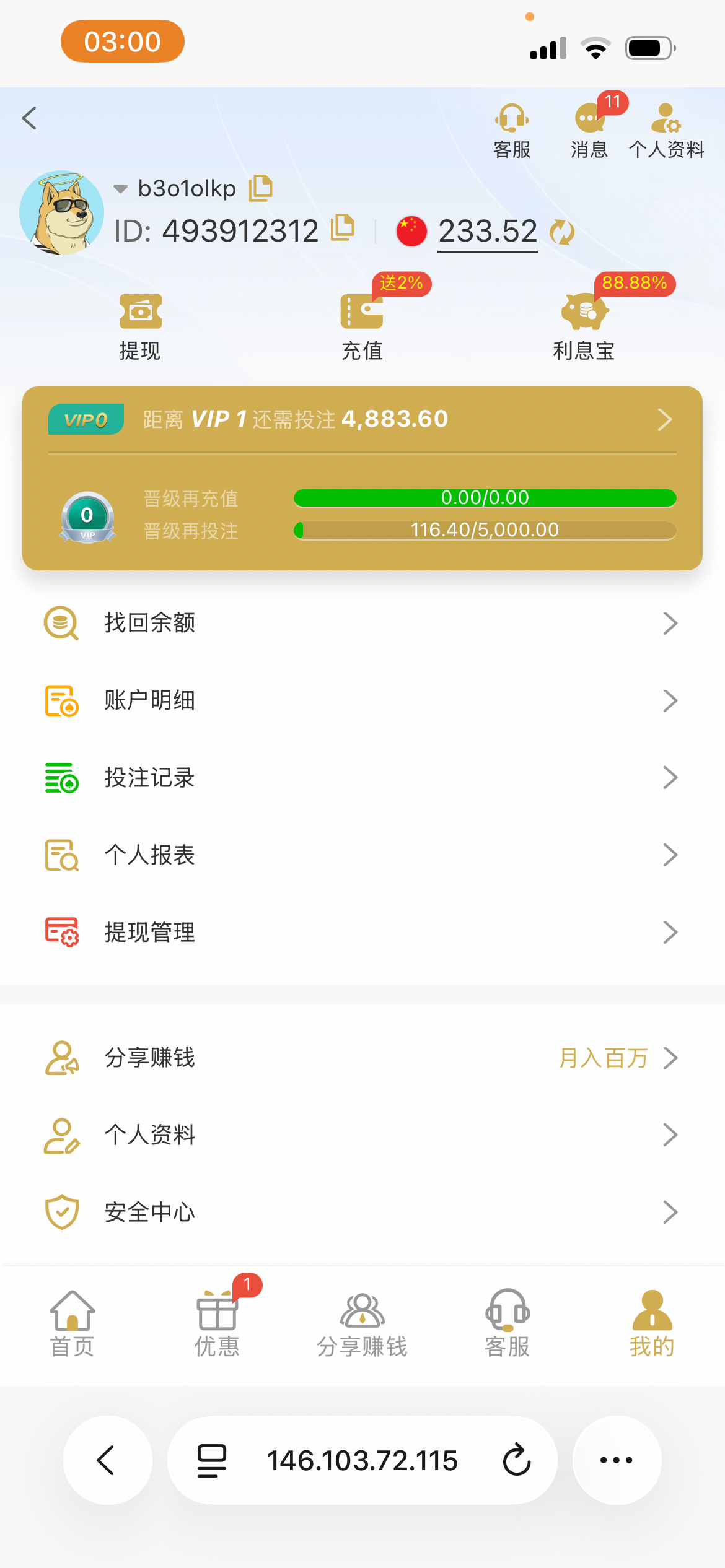Copy the username b3o1olkp
725x1568 pixels.
click(x=261, y=188)
